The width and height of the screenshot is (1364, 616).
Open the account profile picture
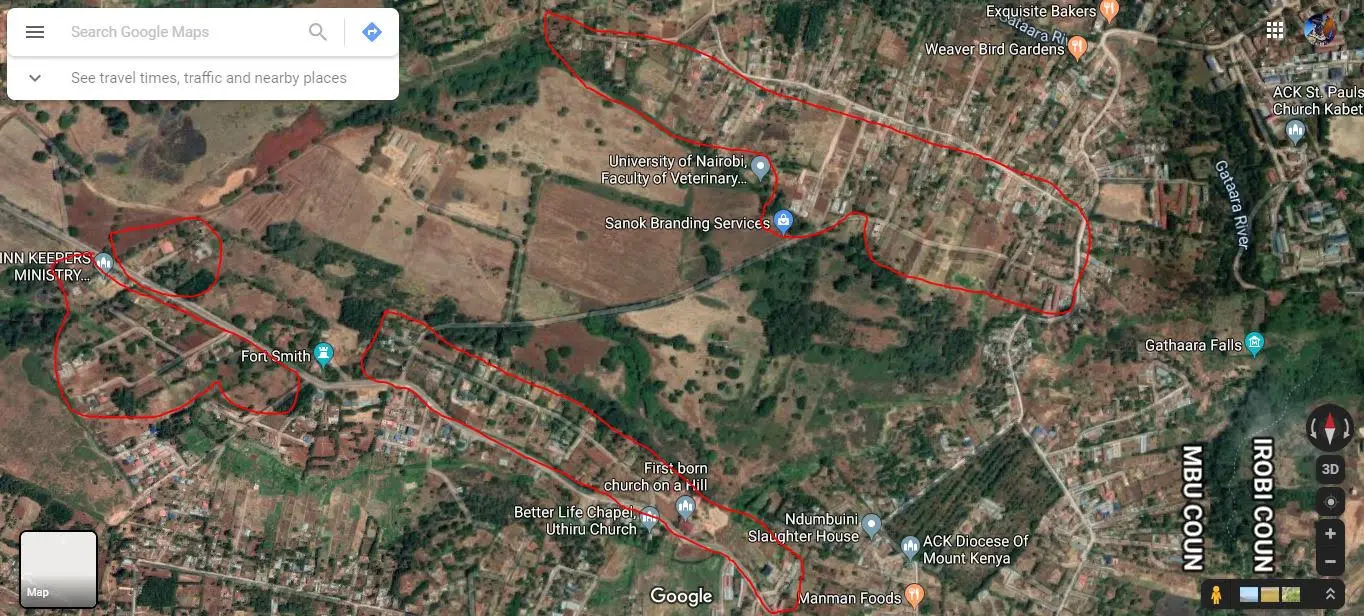click(x=1322, y=30)
